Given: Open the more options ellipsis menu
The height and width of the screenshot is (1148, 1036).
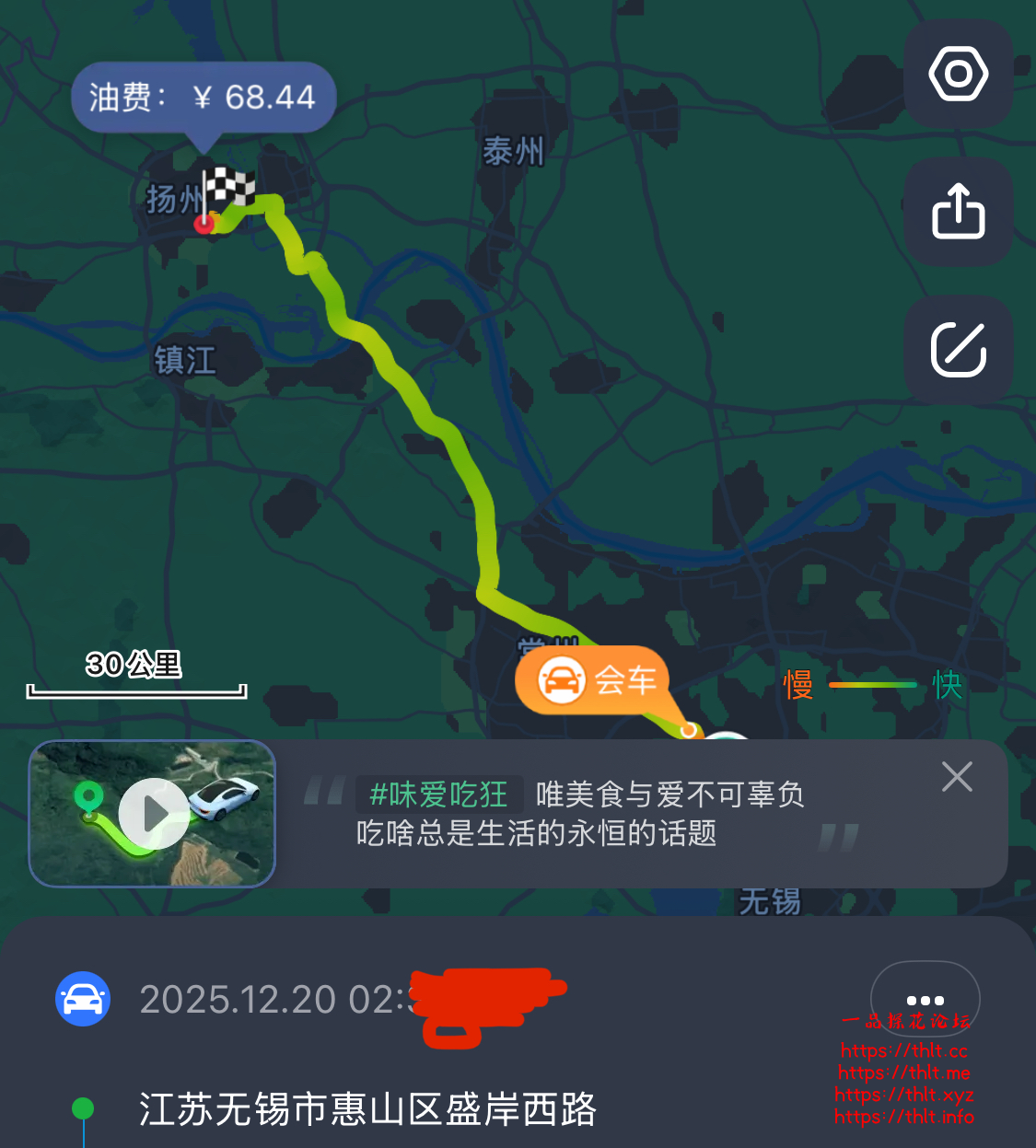Looking at the screenshot, I should pos(925,1000).
